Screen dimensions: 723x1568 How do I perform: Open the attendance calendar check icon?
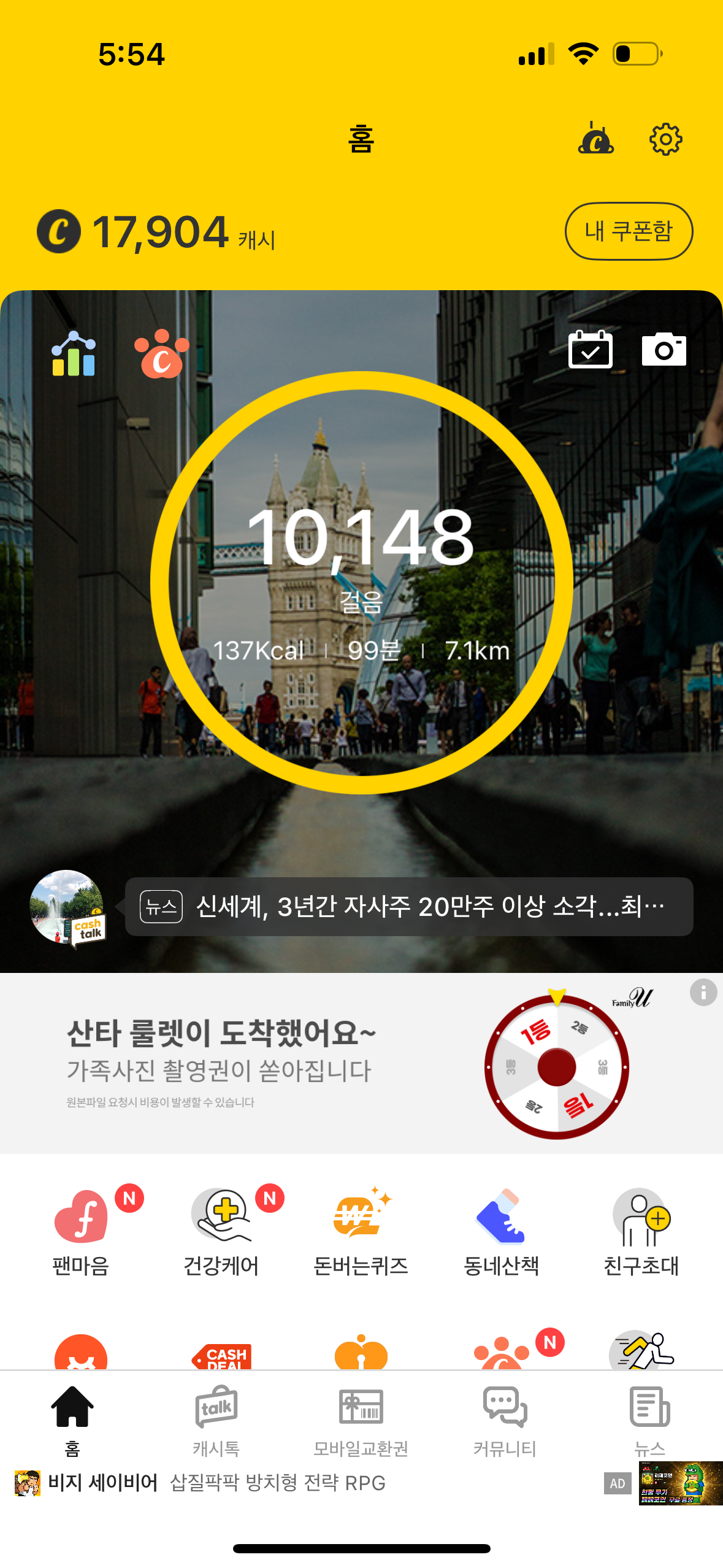click(590, 350)
